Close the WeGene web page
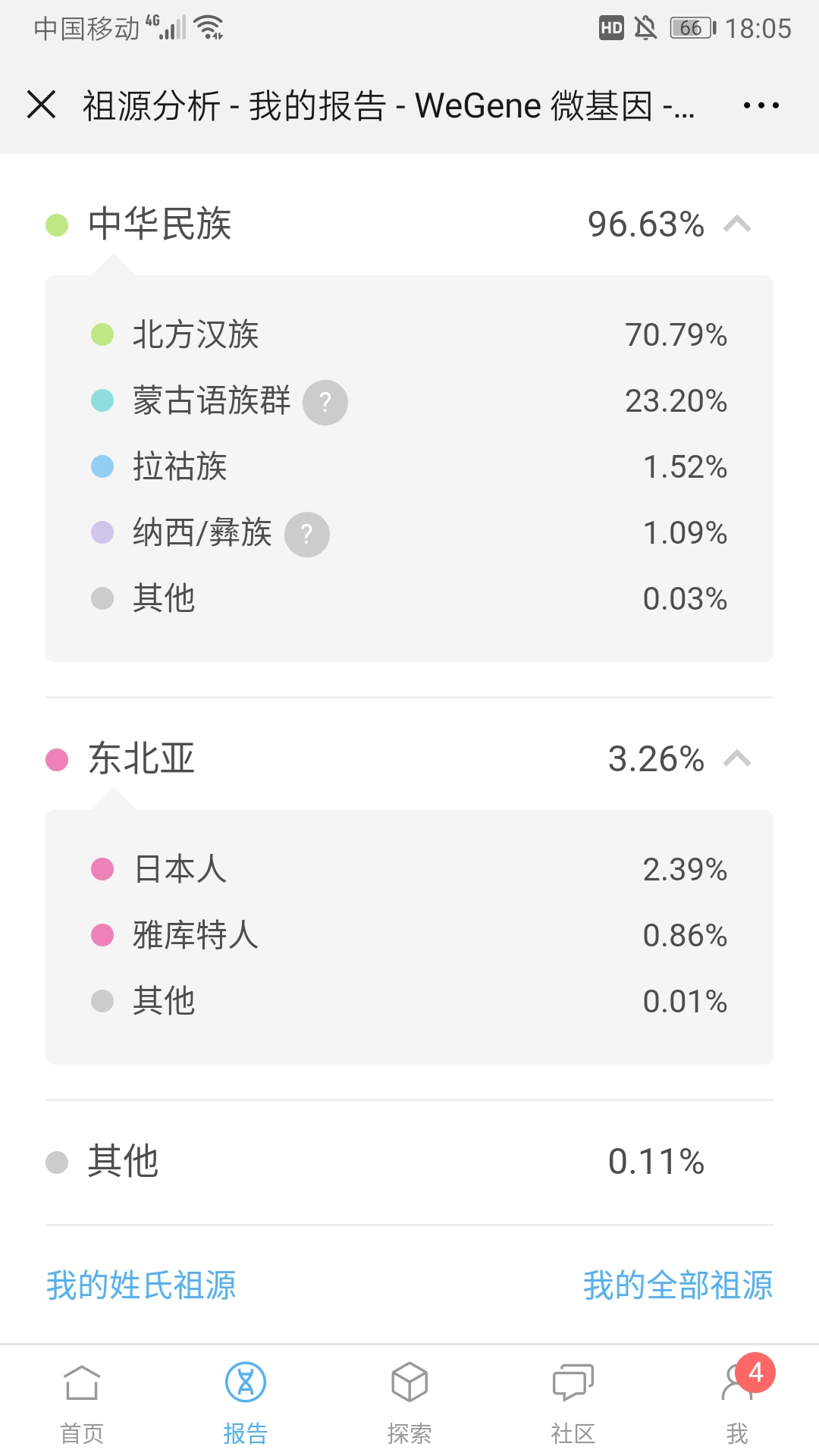 [42, 105]
